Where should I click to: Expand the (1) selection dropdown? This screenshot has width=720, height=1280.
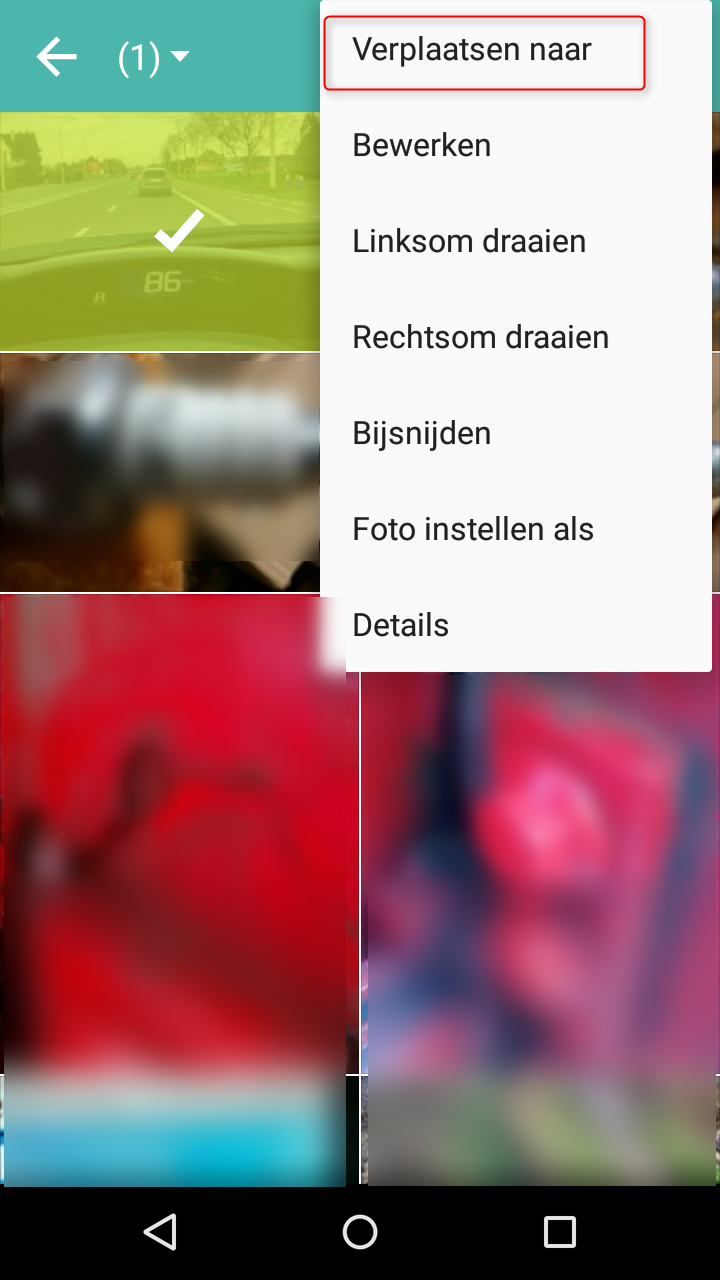pyautogui.click(x=153, y=58)
